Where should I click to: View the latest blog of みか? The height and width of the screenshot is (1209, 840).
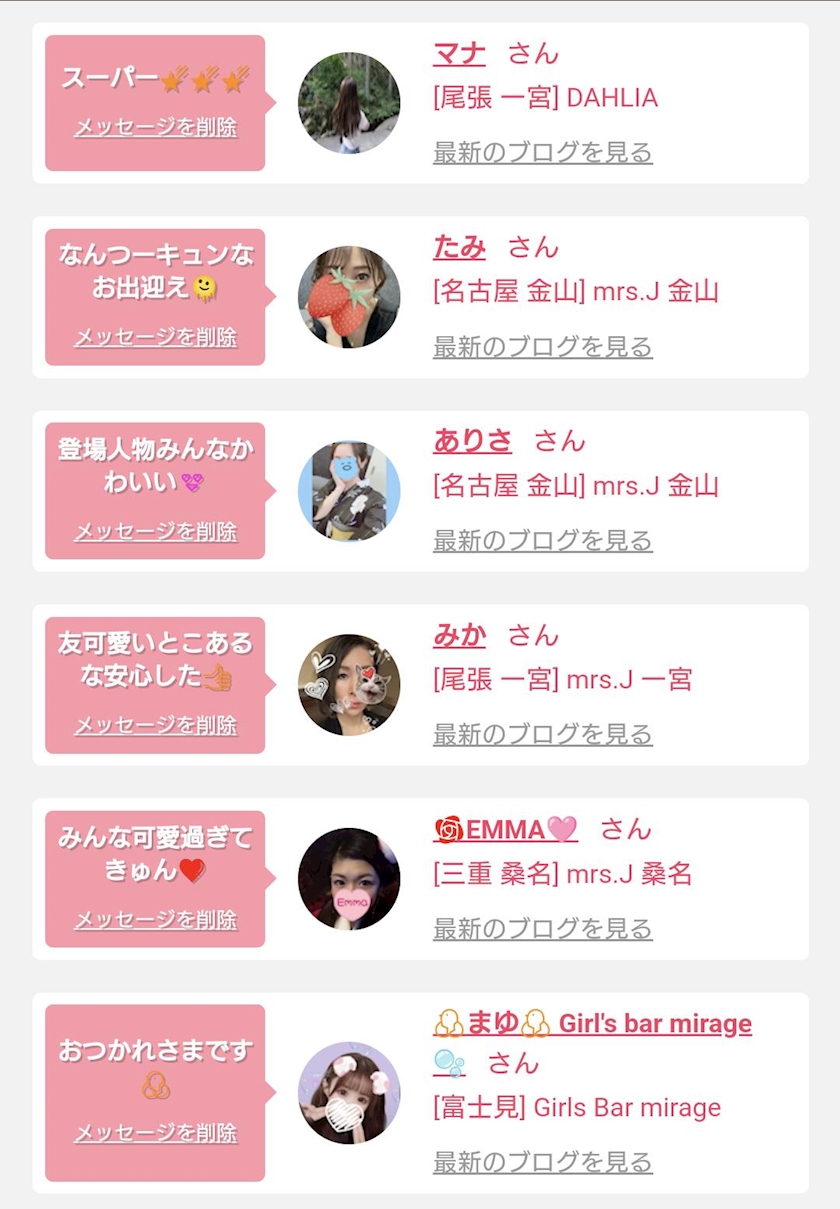click(542, 735)
